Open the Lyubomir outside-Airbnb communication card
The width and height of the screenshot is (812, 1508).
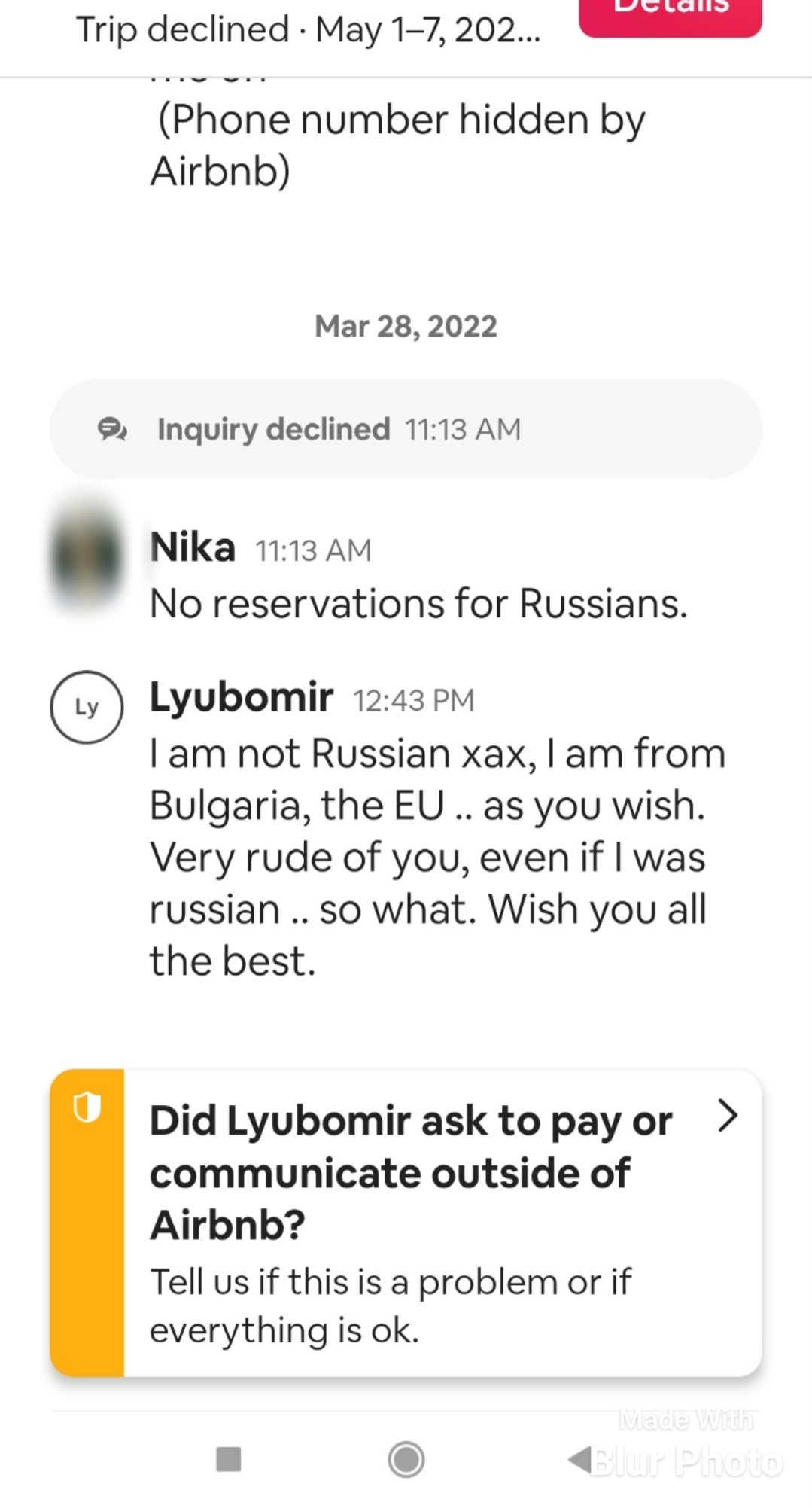pos(406,1223)
